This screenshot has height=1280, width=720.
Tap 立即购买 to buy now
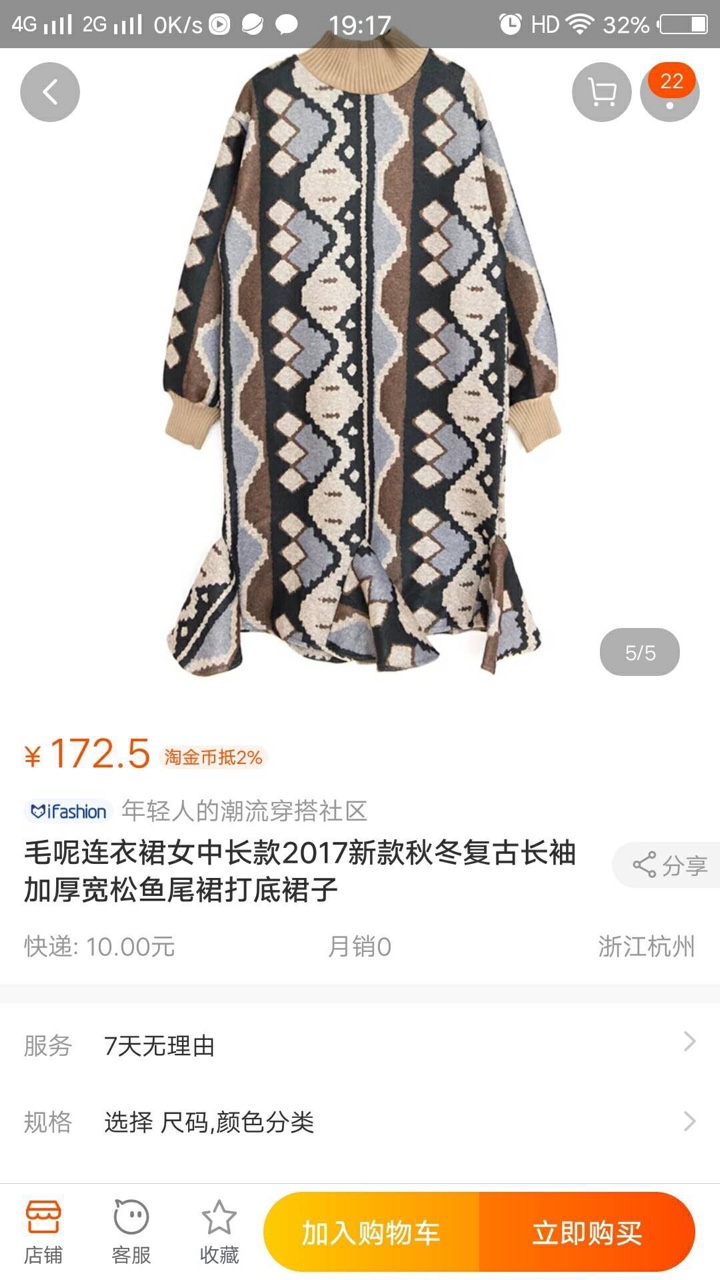[587, 1232]
